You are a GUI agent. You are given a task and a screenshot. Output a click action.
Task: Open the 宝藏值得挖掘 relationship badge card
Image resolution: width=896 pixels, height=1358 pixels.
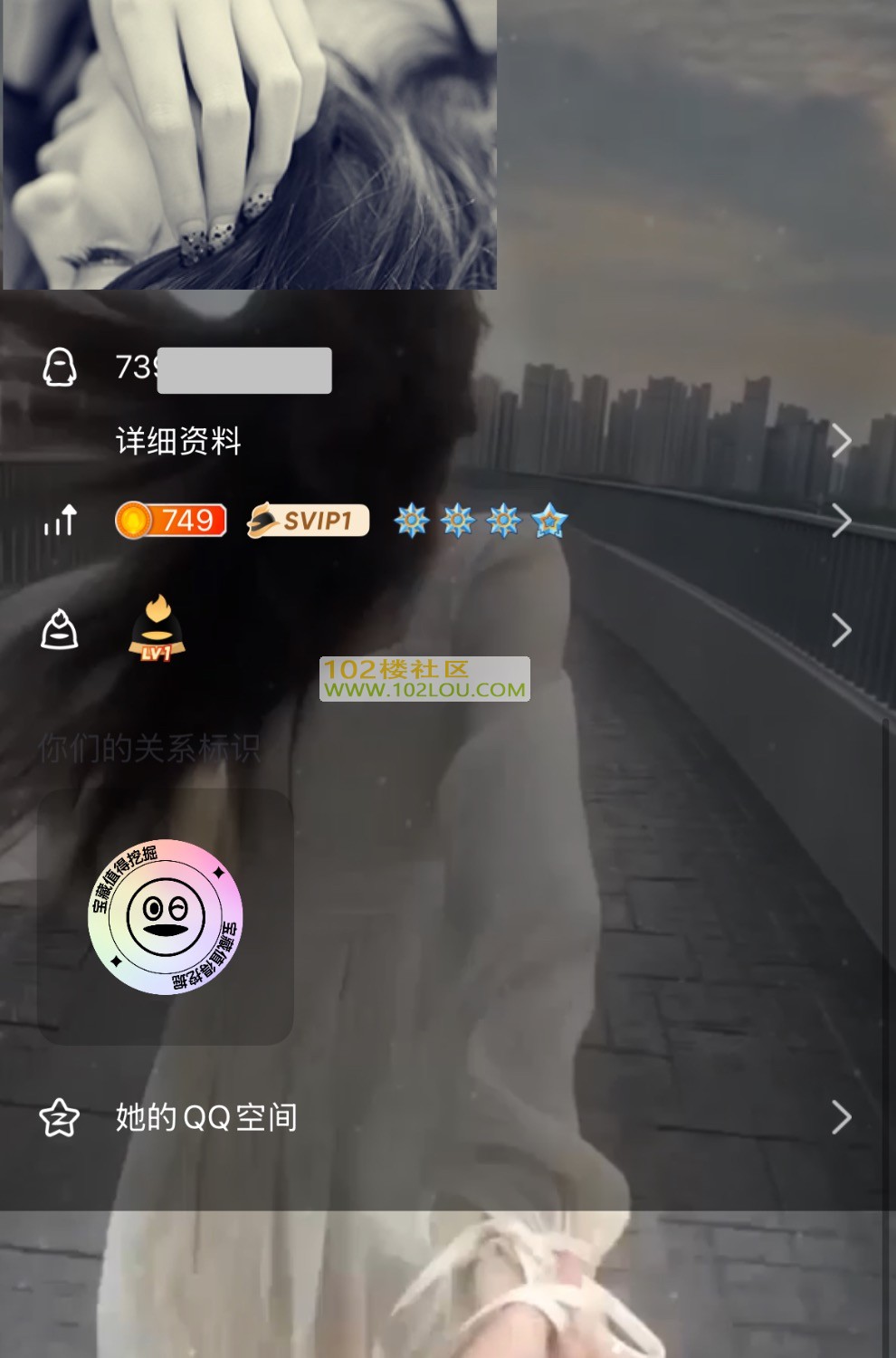tap(166, 916)
